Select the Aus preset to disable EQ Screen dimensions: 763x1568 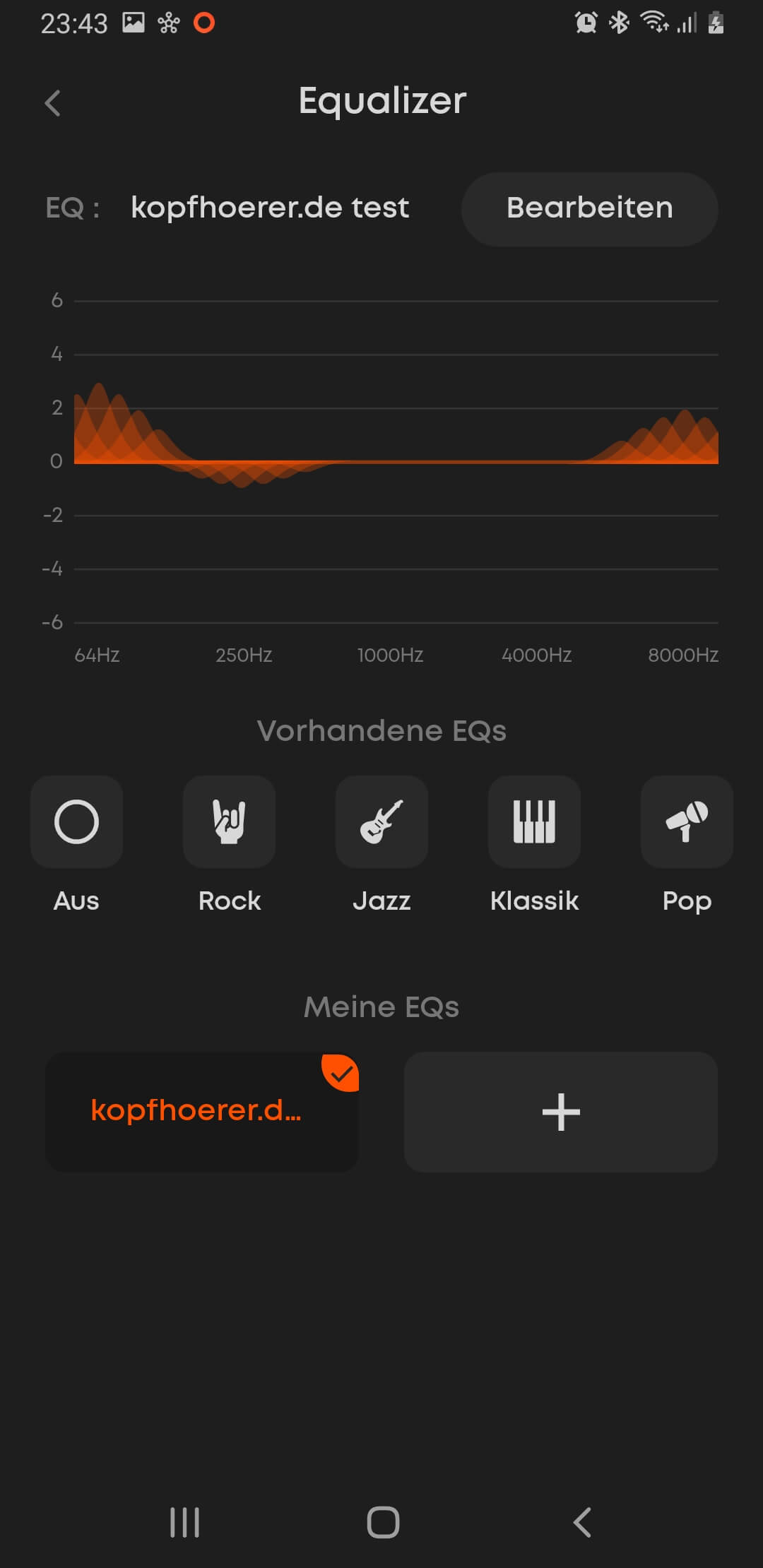[76, 822]
